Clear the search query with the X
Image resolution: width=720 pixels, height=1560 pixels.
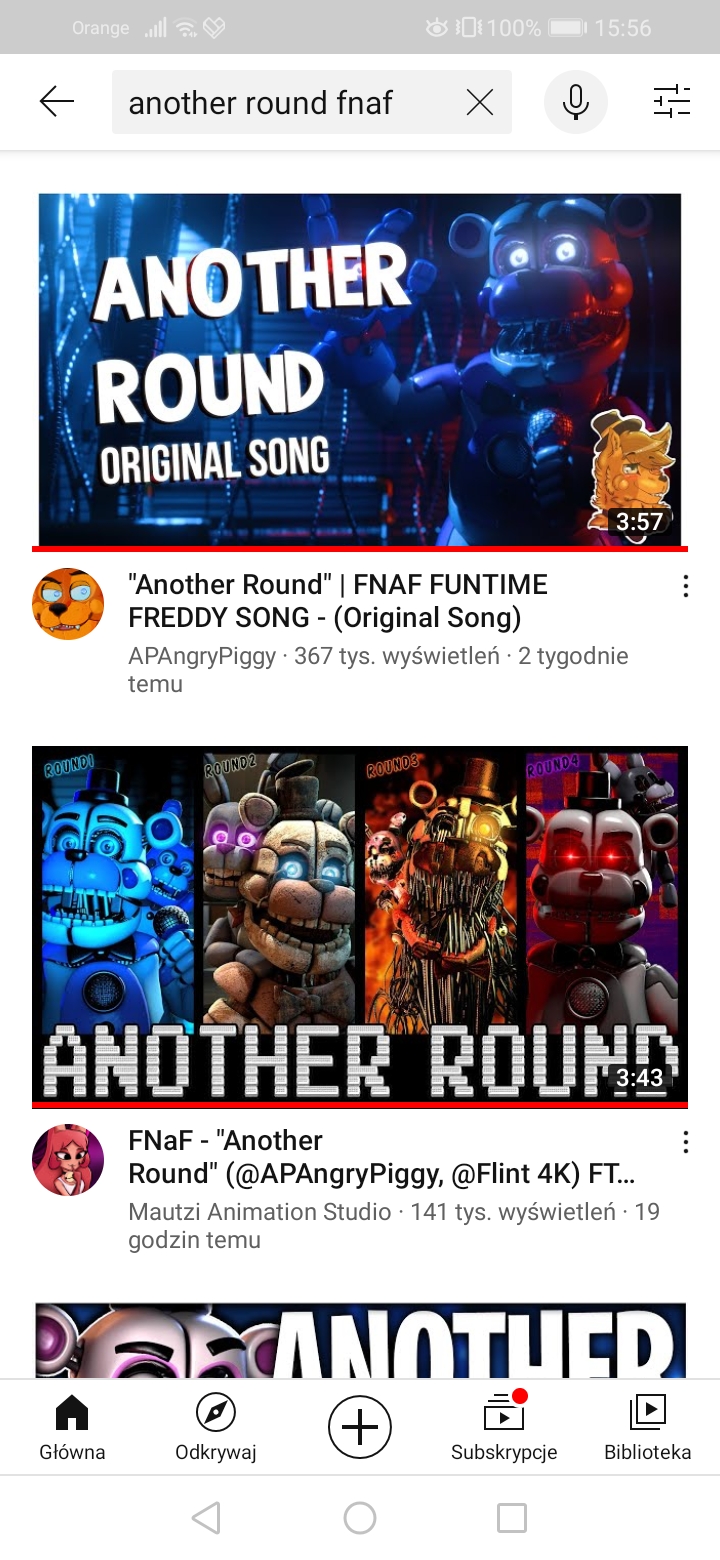coord(480,102)
